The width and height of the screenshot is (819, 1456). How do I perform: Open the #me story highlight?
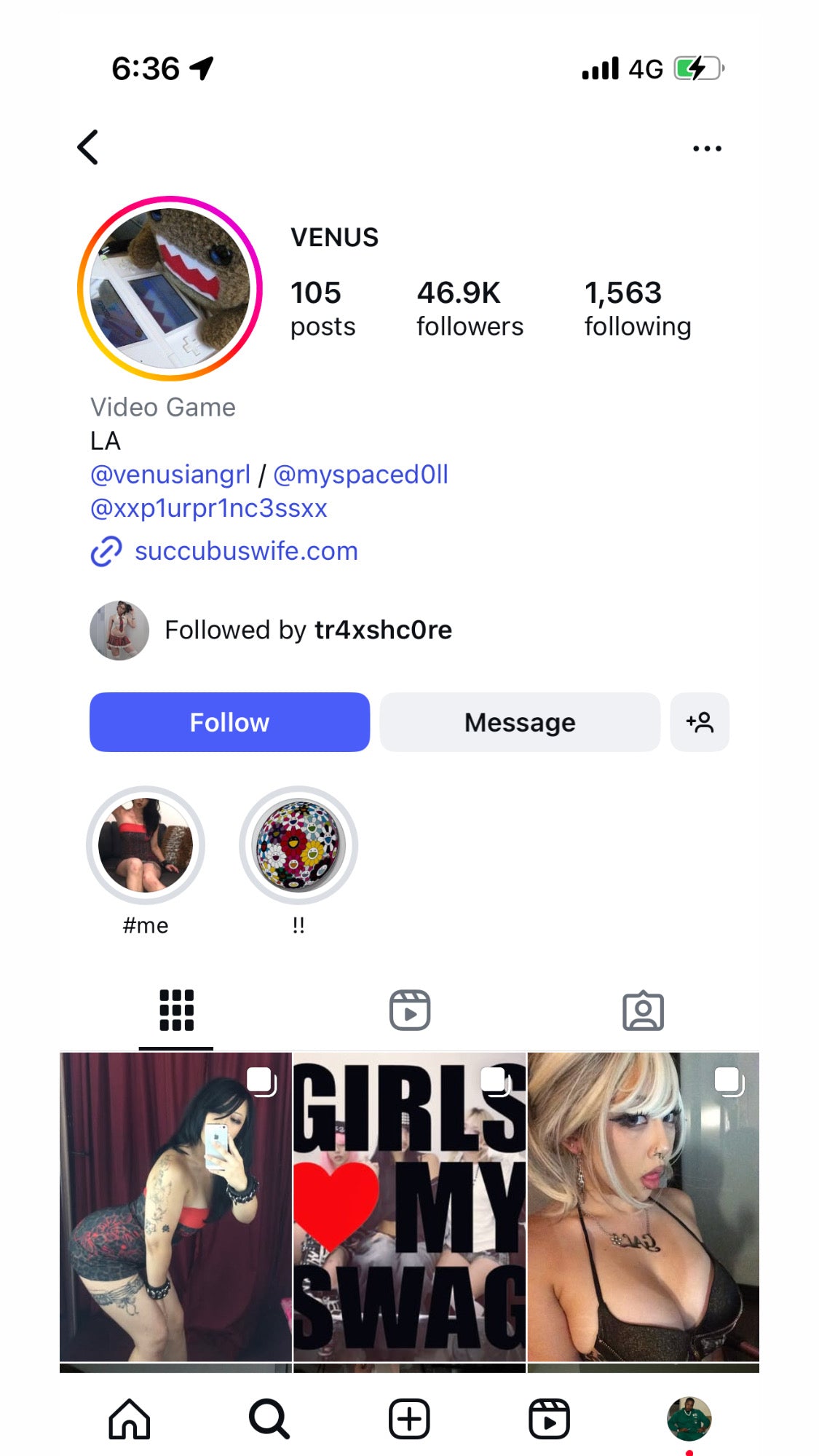point(146,845)
